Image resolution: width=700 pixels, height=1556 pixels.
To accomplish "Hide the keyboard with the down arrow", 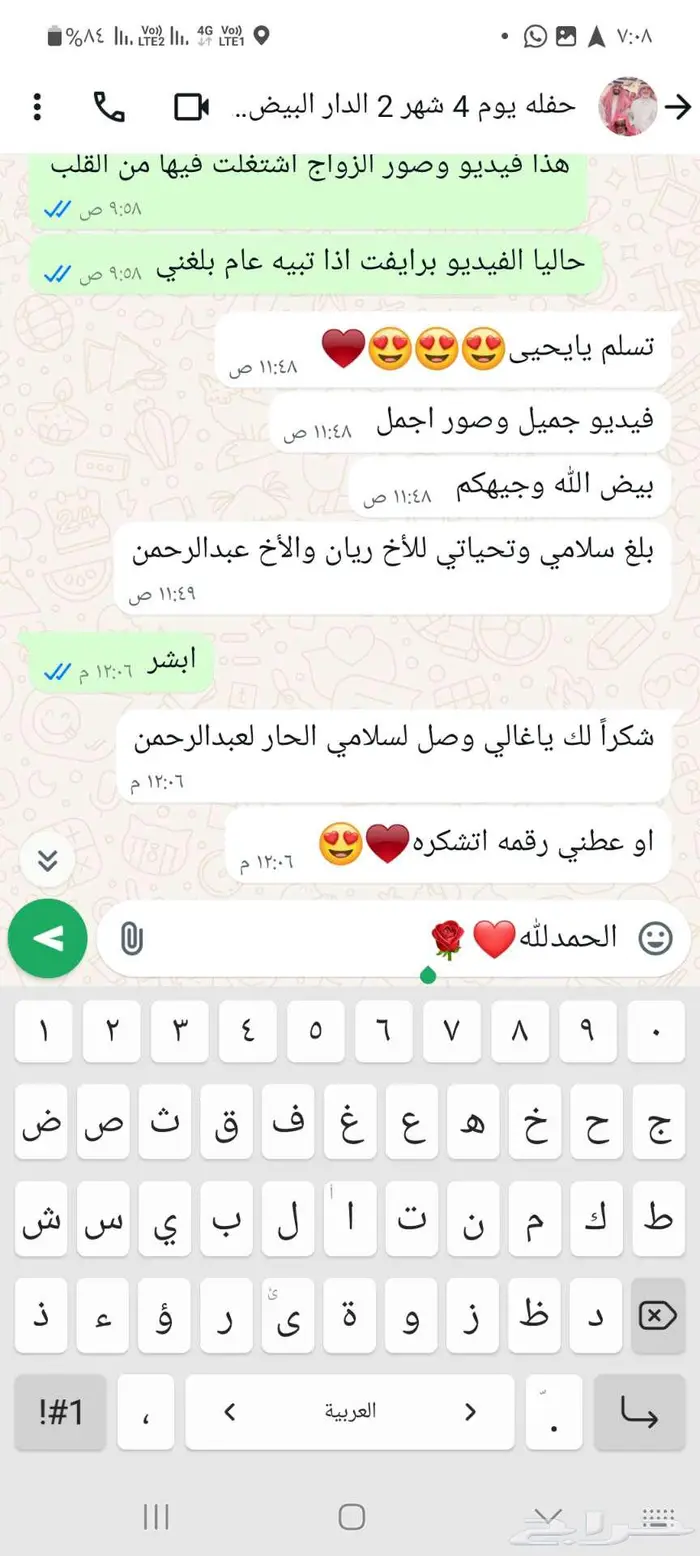I will (x=544, y=1516).
